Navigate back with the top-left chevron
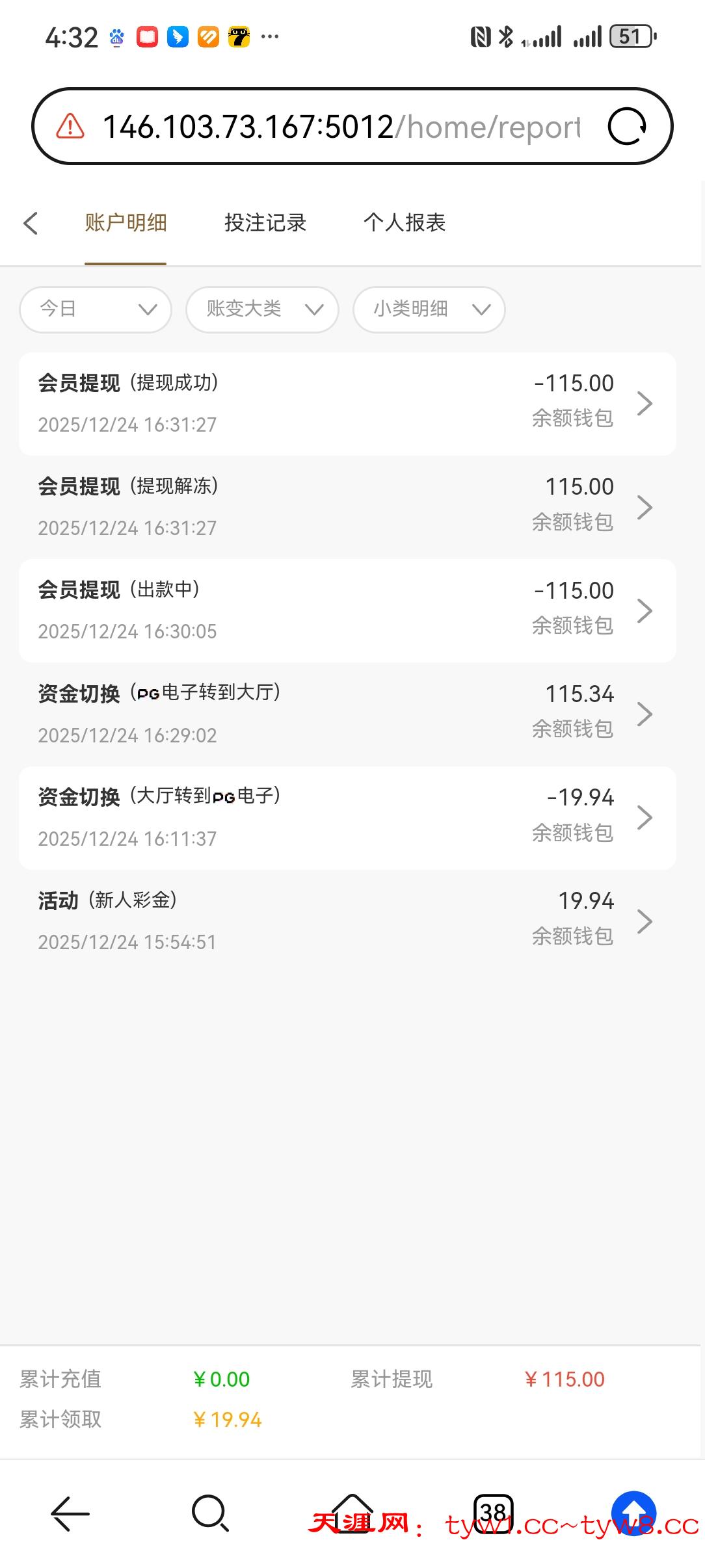705x1568 pixels. click(x=31, y=222)
